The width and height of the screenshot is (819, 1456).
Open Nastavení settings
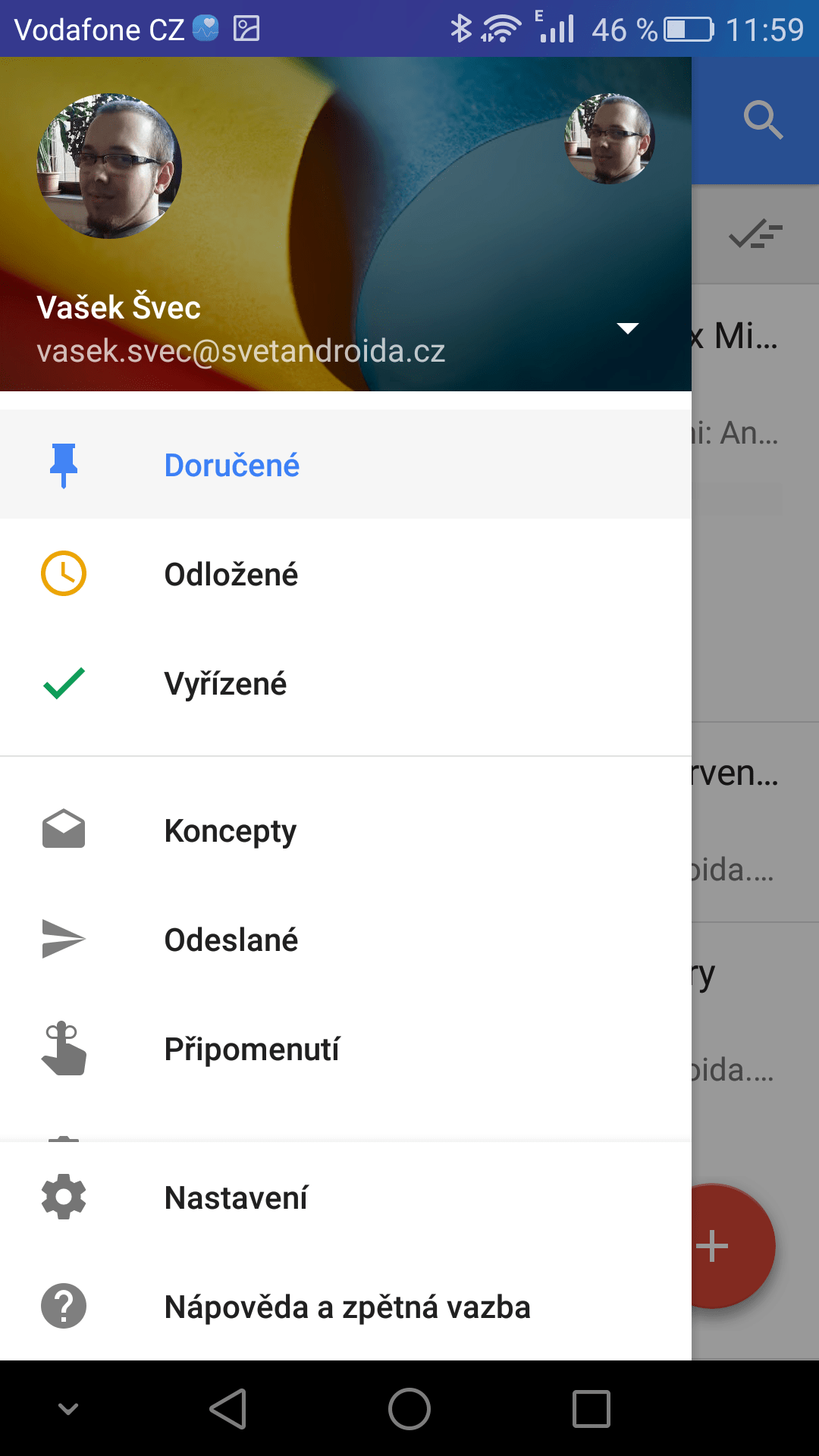pyautogui.click(x=346, y=1197)
